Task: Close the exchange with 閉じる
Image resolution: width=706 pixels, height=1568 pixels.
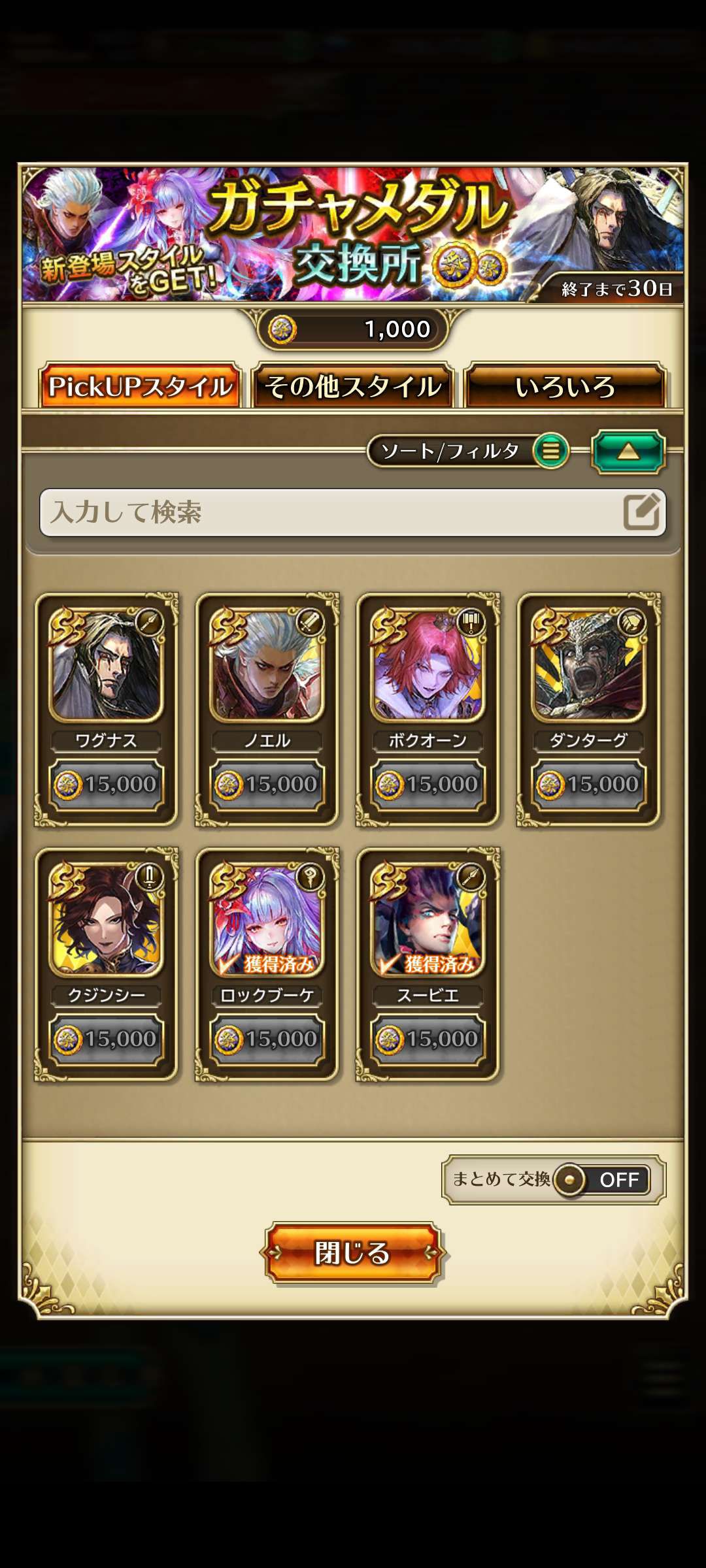Action: click(x=353, y=1252)
